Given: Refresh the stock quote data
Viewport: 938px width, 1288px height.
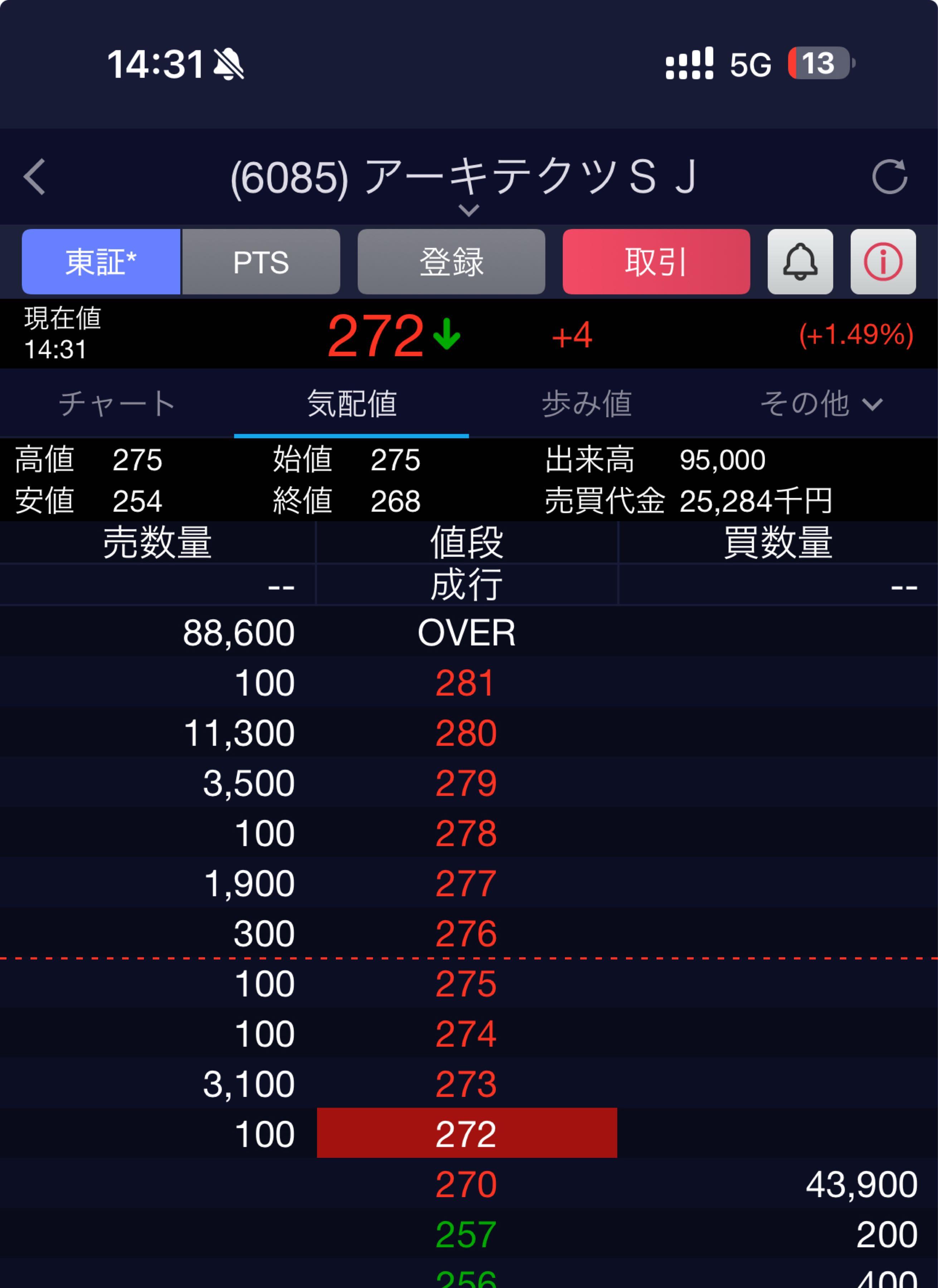Looking at the screenshot, I should point(889,177).
